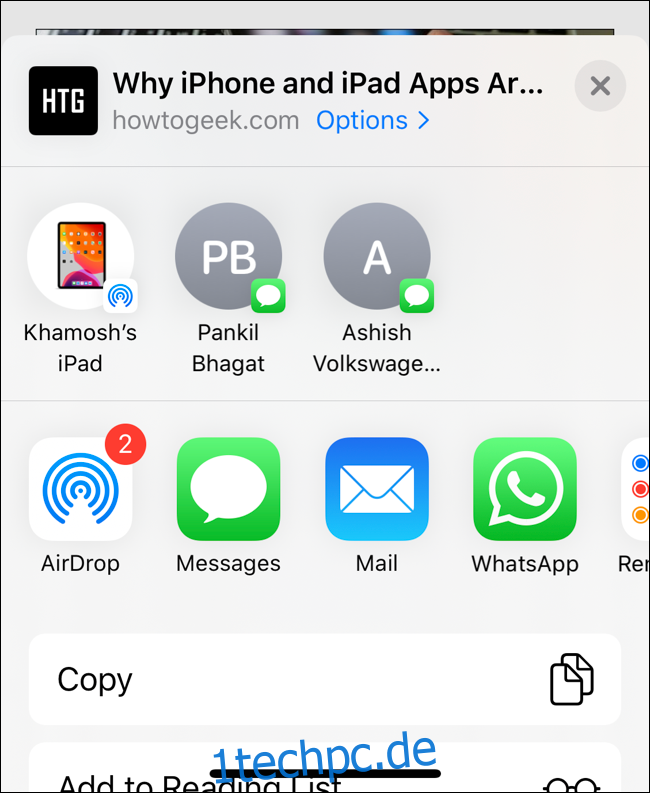Close the share sheet
The height and width of the screenshot is (793, 650).
[600, 86]
